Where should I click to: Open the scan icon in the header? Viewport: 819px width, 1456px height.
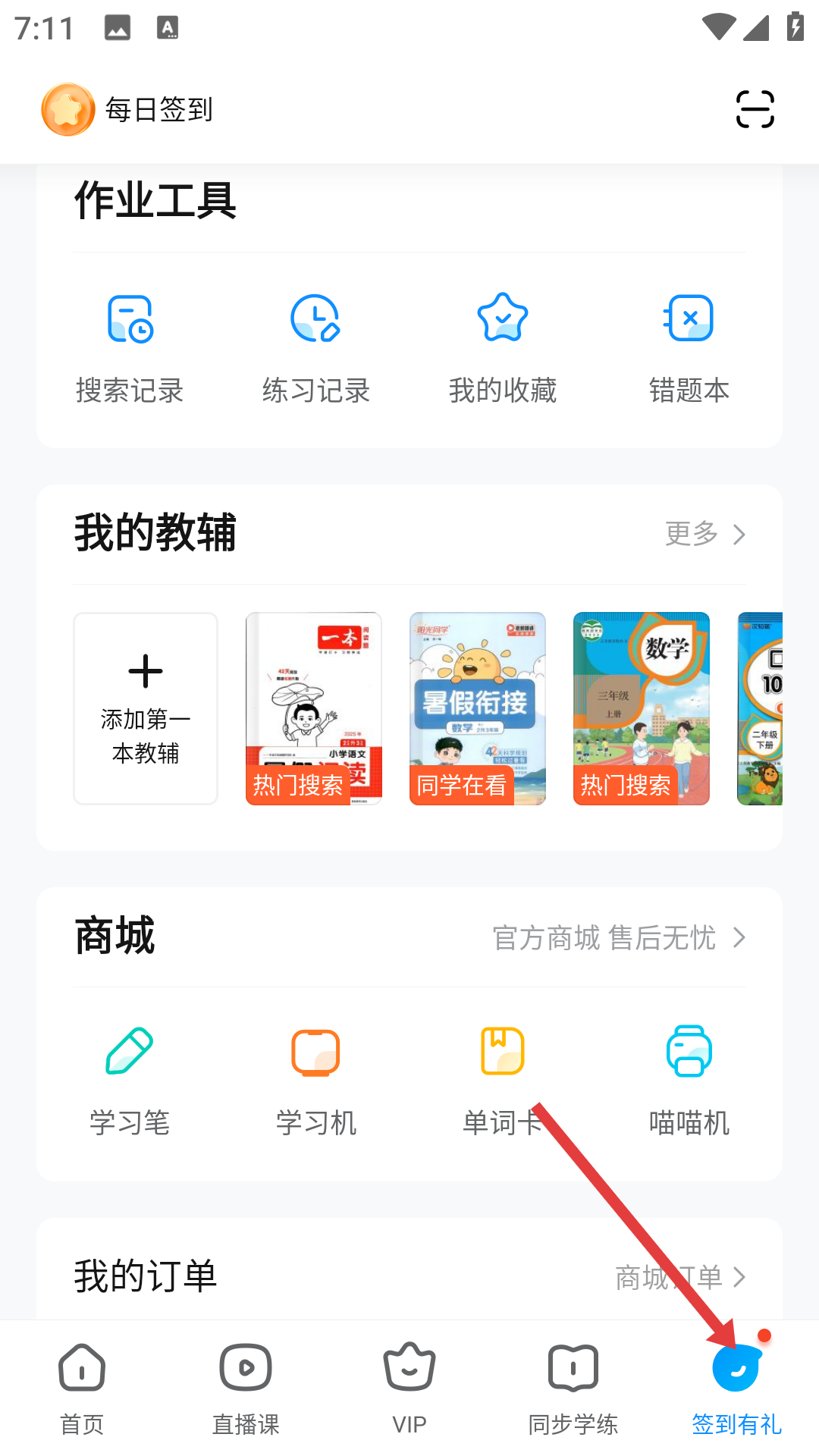[755, 109]
